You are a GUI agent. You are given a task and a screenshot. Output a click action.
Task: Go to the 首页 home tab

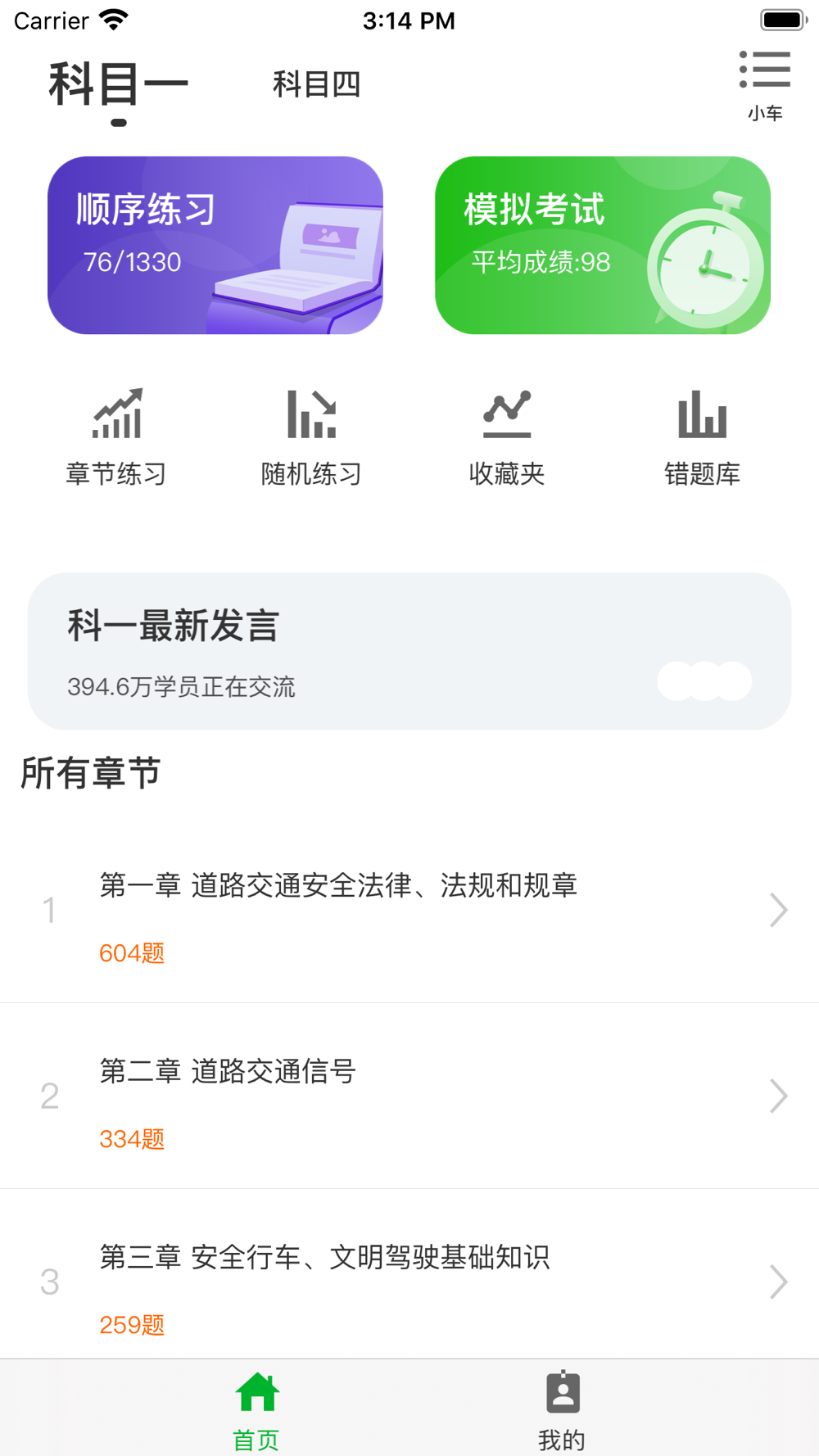256,1410
